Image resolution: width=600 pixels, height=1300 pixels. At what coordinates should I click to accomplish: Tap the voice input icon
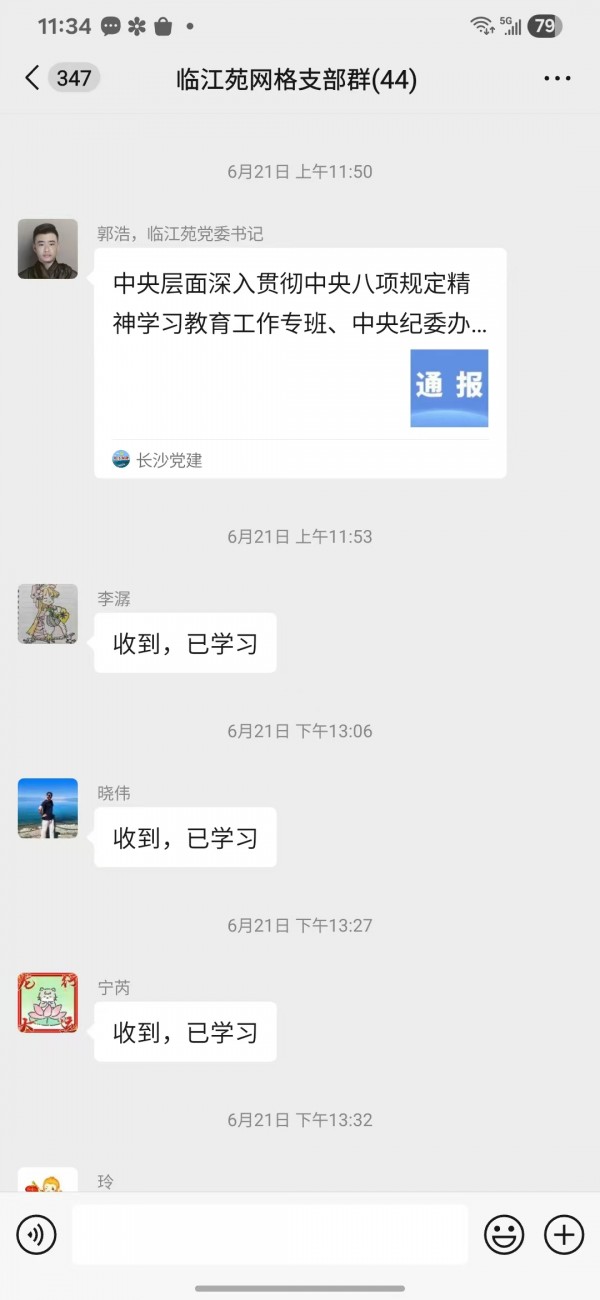click(37, 1235)
